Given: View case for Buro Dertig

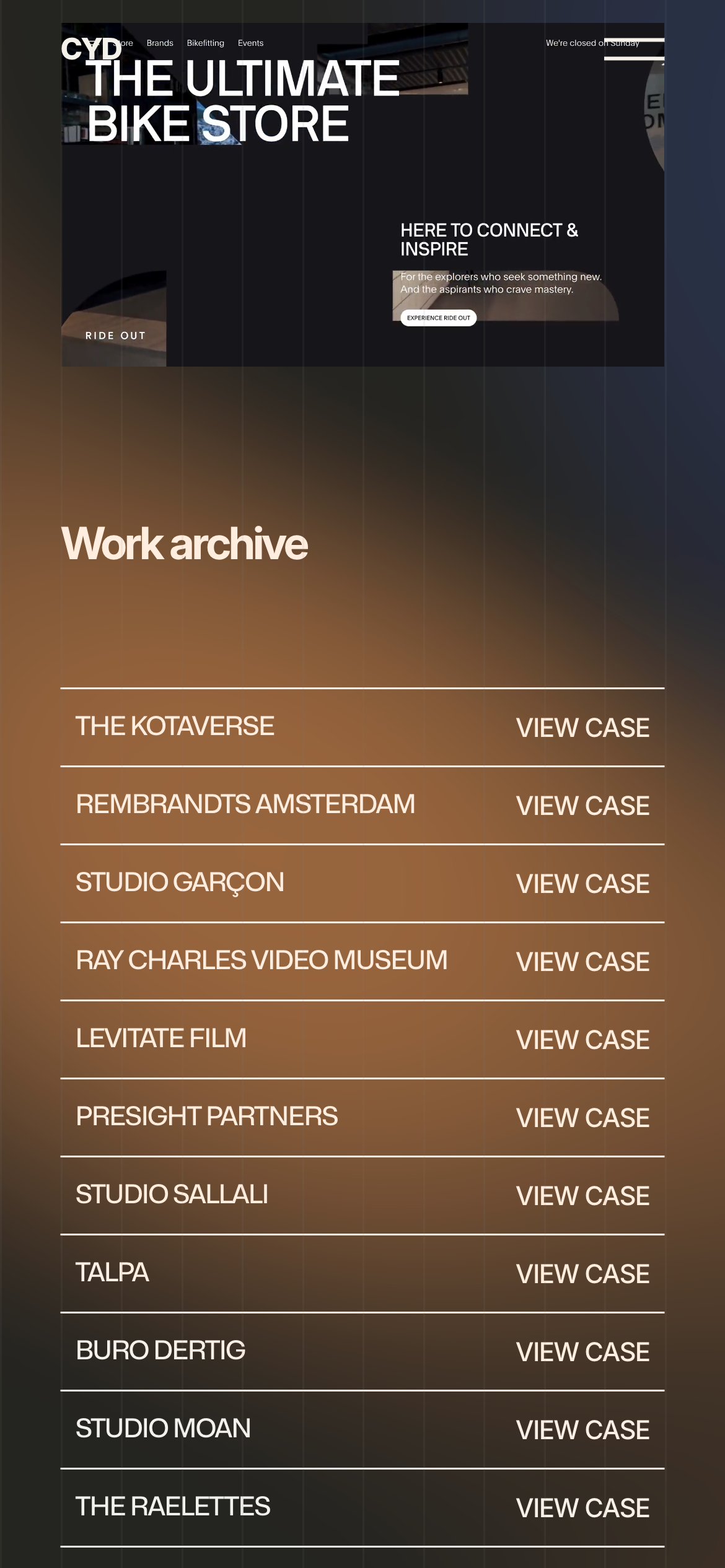Looking at the screenshot, I should (582, 1352).
